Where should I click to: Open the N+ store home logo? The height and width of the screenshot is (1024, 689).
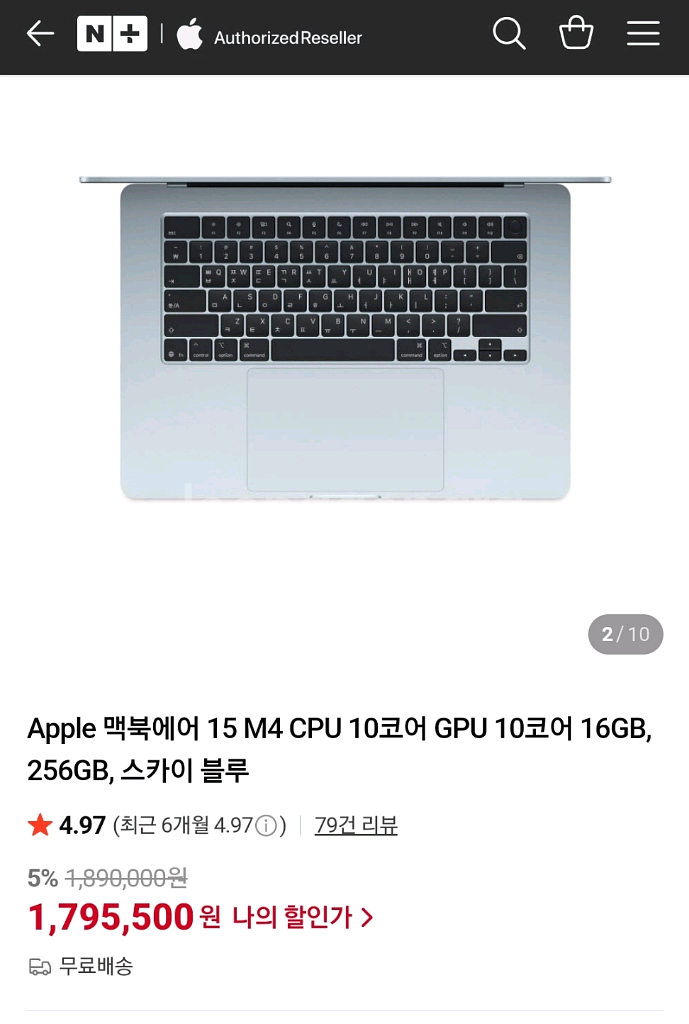112,33
